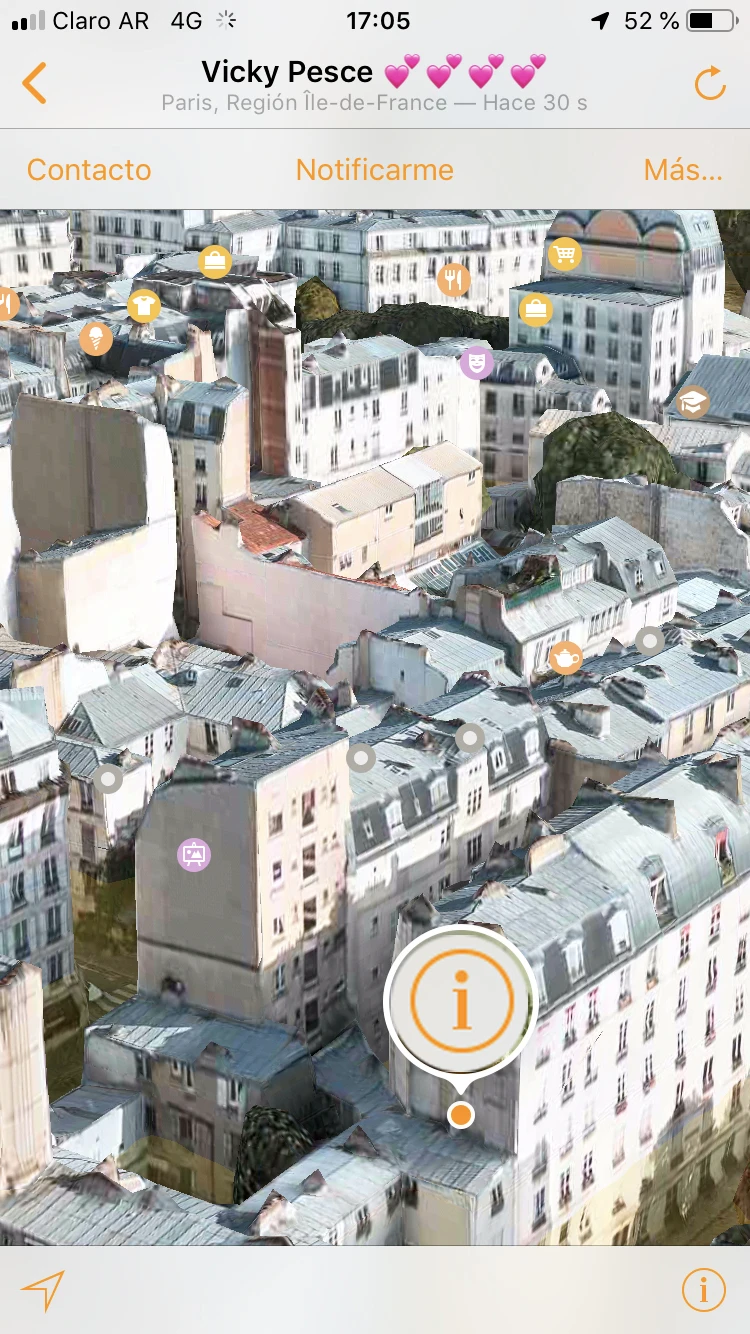Viewport: 750px width, 1334px height.
Task: Select the shopping cart store marker
Action: (x=565, y=255)
